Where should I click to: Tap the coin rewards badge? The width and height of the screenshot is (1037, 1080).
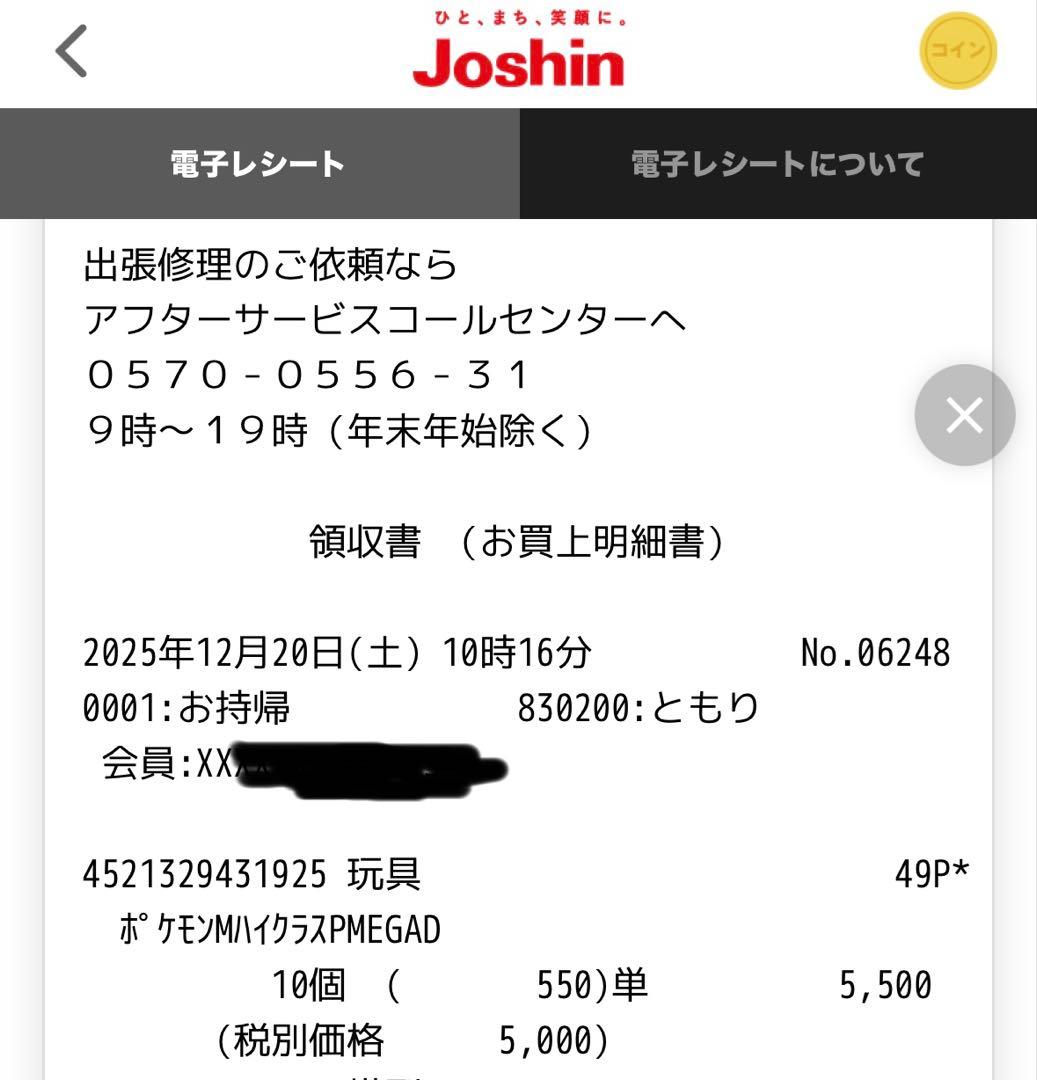[x=956, y=51]
